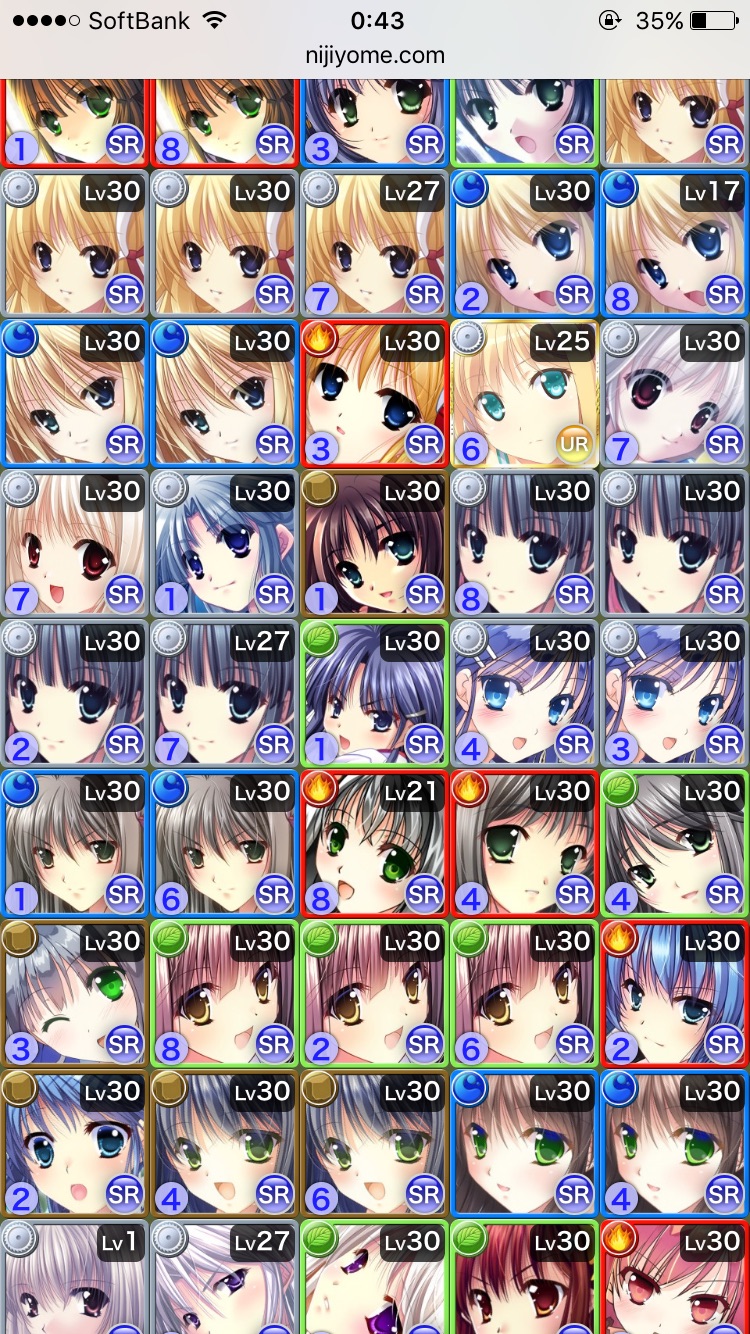The height and width of the screenshot is (1334, 750).
Task: Open the UR card at Lv25
Action: tap(524, 394)
